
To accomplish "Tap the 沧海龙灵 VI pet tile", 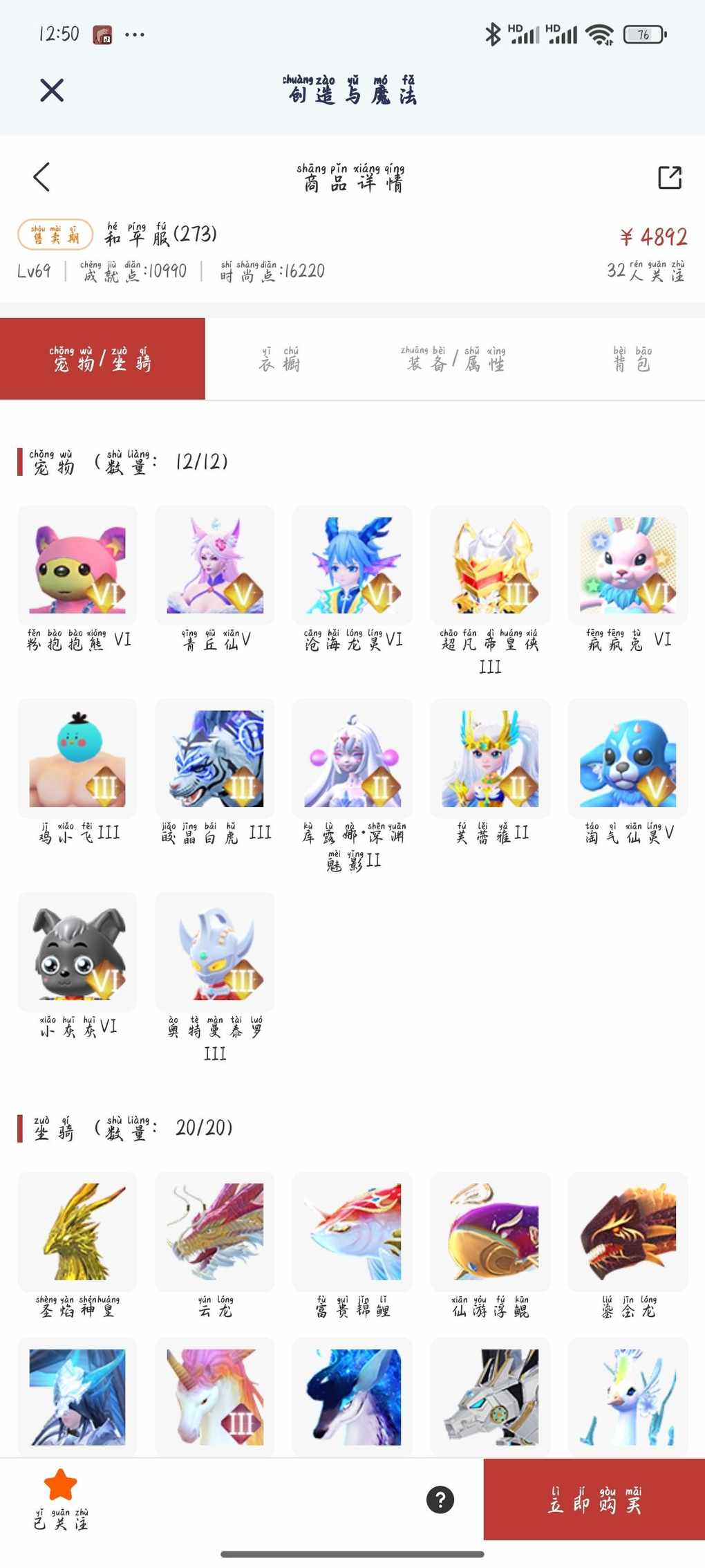I will point(352,565).
